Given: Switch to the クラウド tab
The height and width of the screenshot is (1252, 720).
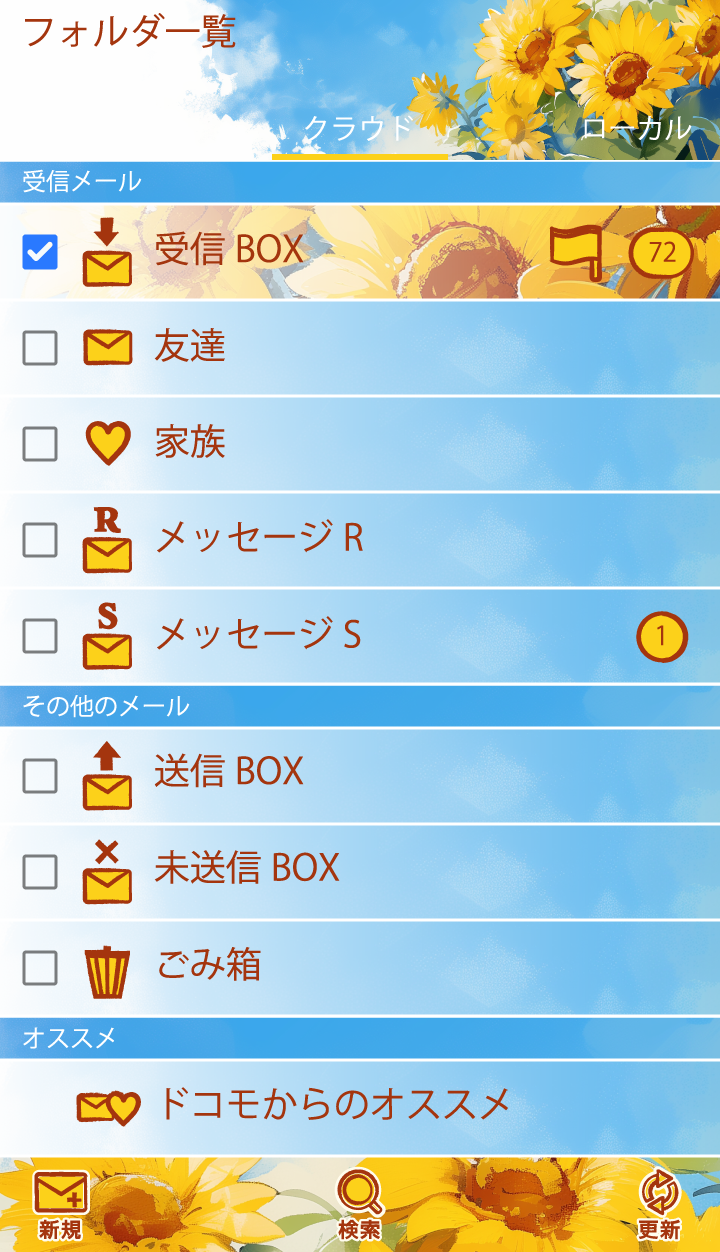Looking at the screenshot, I should tap(359, 129).
